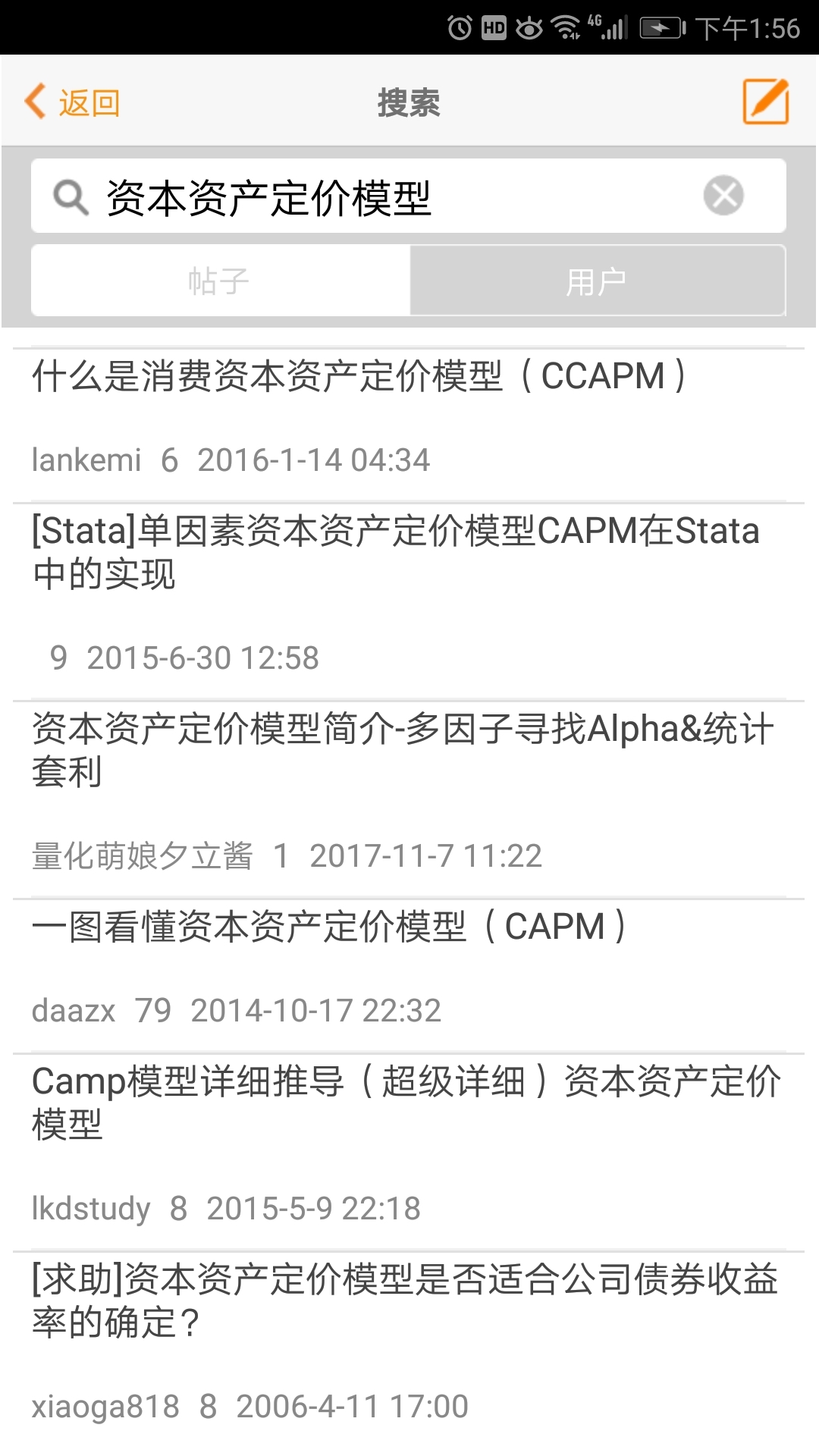Tap the Wi-Fi status bar icon
Screen dimensions: 819x1456
[x=564, y=24]
